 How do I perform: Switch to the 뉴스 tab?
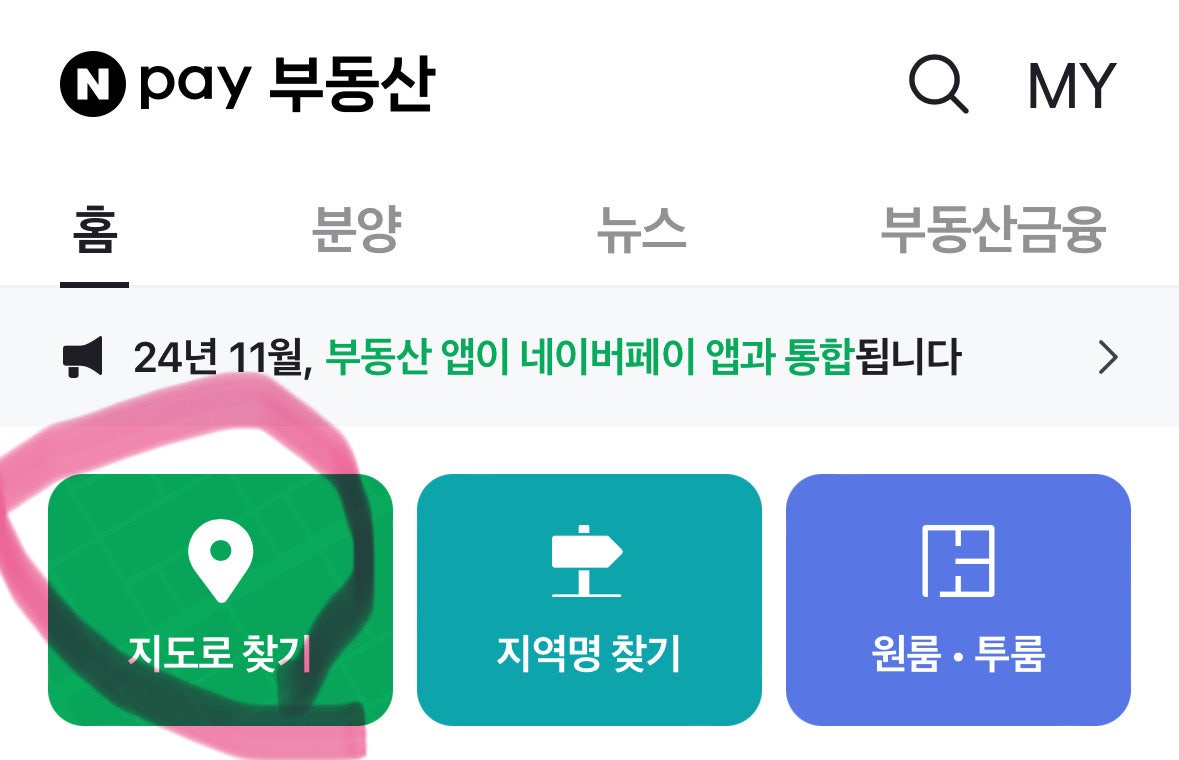pyautogui.click(x=641, y=231)
